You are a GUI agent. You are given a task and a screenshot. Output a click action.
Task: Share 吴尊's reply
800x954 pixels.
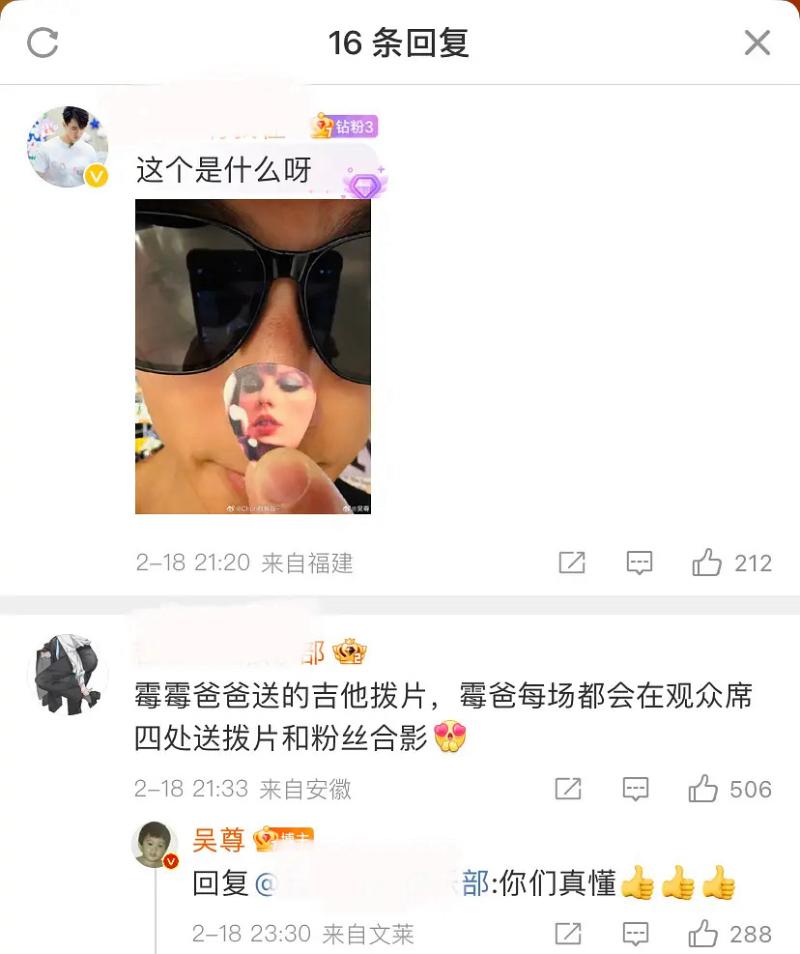tap(568, 934)
